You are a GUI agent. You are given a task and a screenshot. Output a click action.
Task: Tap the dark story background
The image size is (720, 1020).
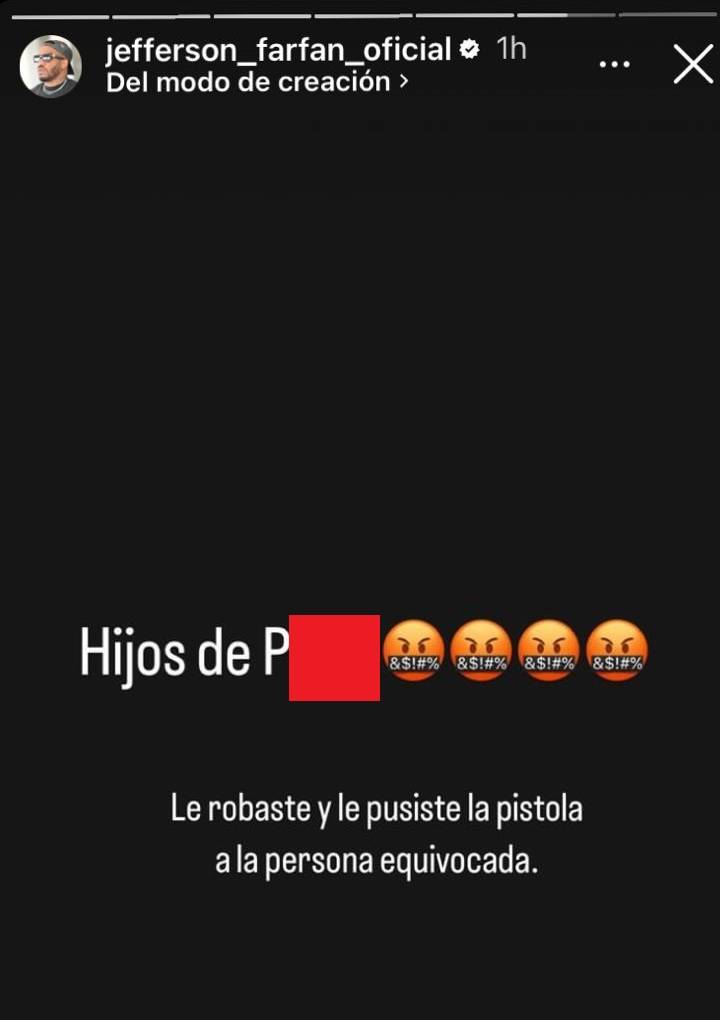[360, 350]
